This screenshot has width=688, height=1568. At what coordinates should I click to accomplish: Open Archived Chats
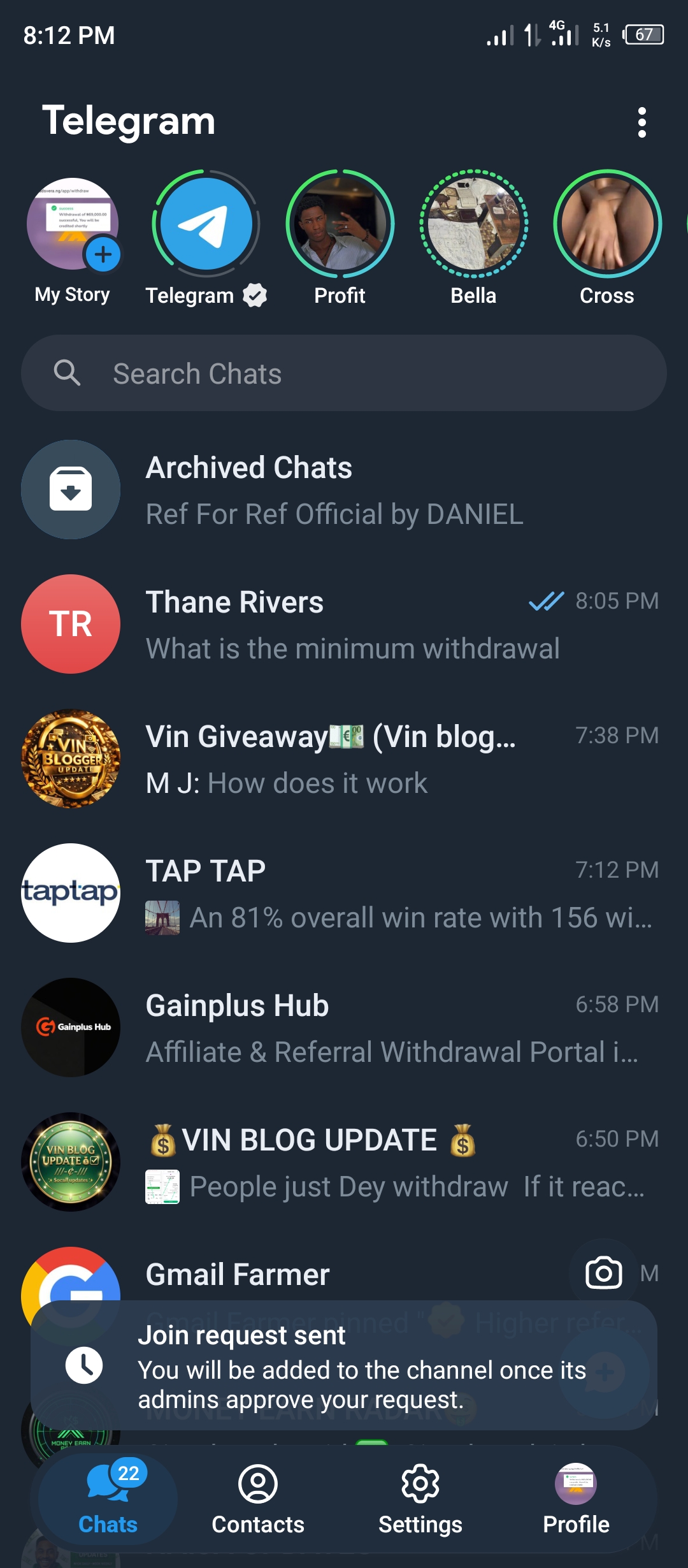tap(344, 490)
